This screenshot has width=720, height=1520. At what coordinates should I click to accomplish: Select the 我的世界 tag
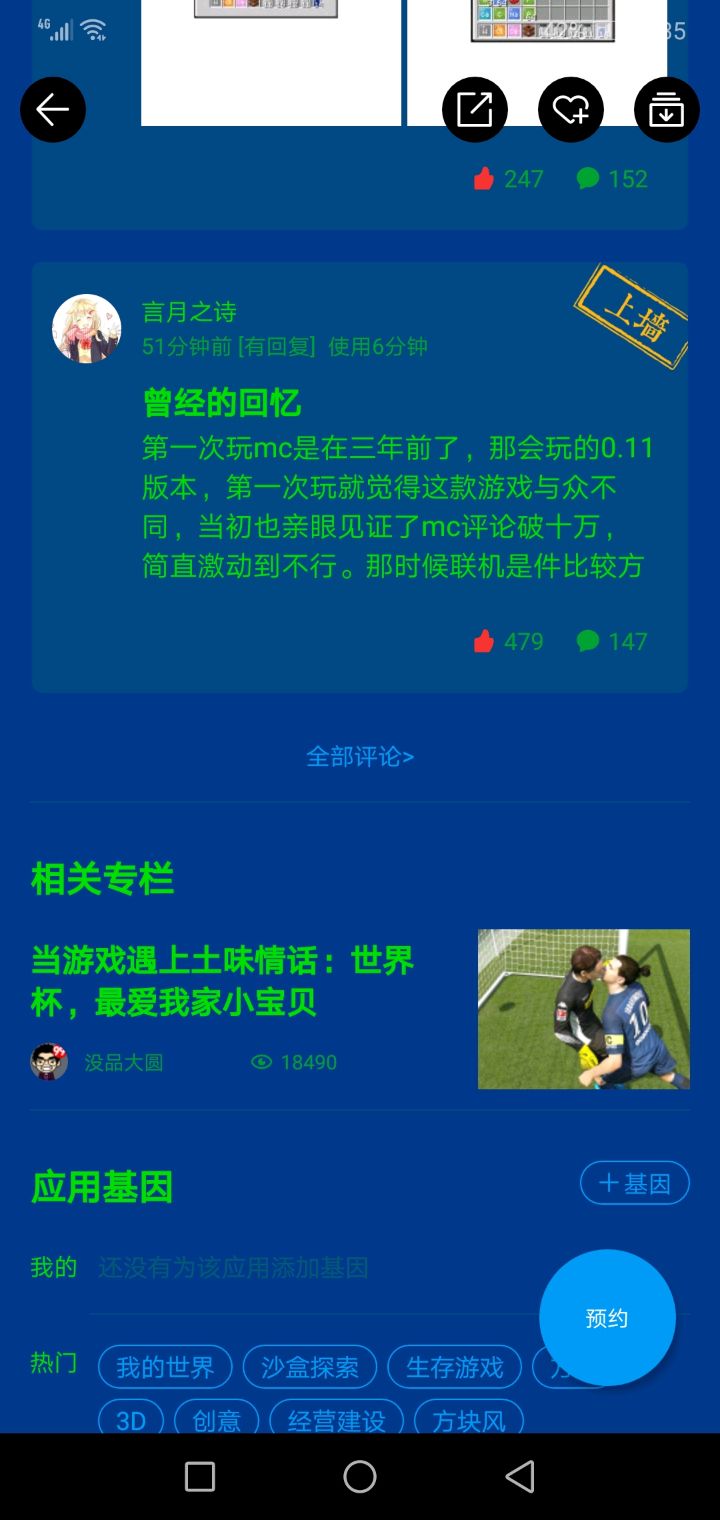point(165,1367)
